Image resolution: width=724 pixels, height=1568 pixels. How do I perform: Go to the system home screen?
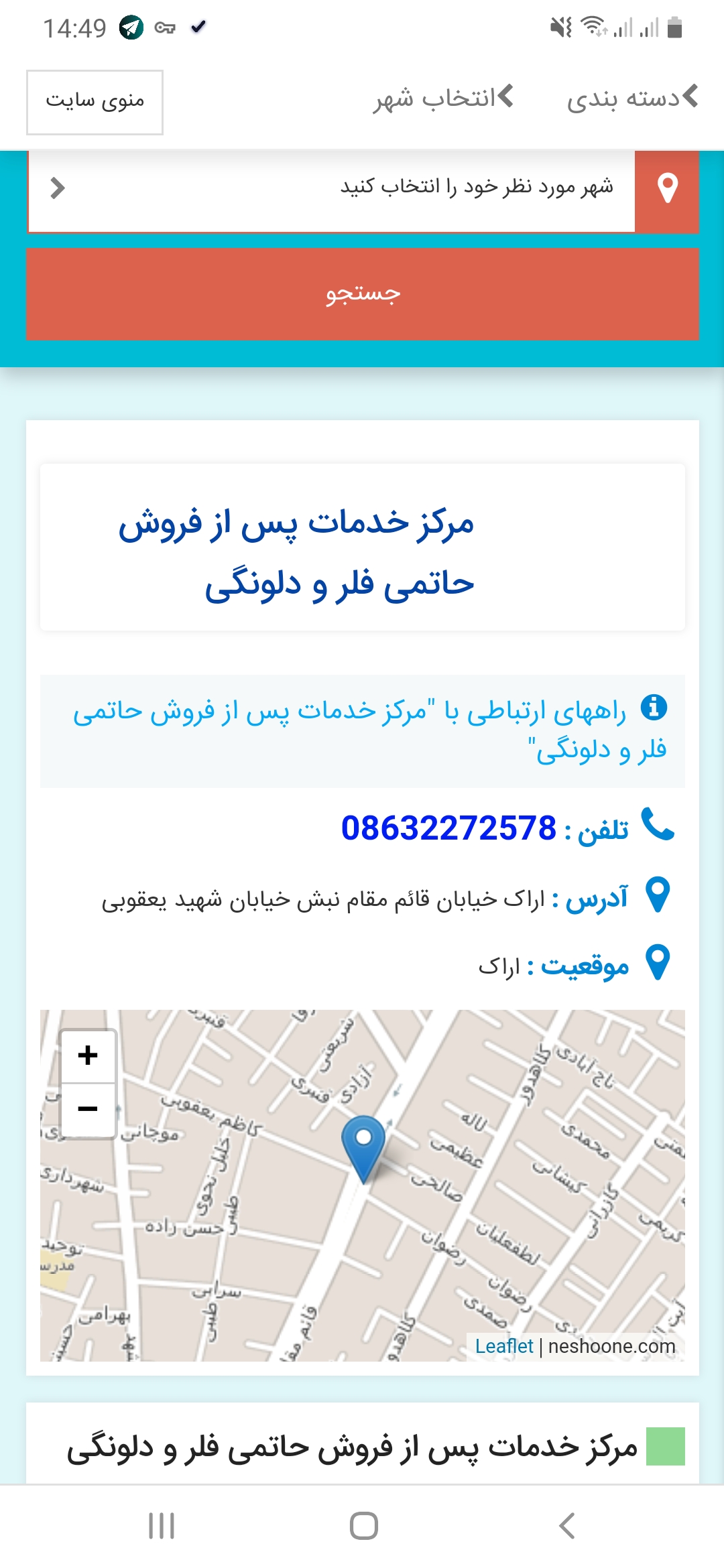coord(363,1526)
